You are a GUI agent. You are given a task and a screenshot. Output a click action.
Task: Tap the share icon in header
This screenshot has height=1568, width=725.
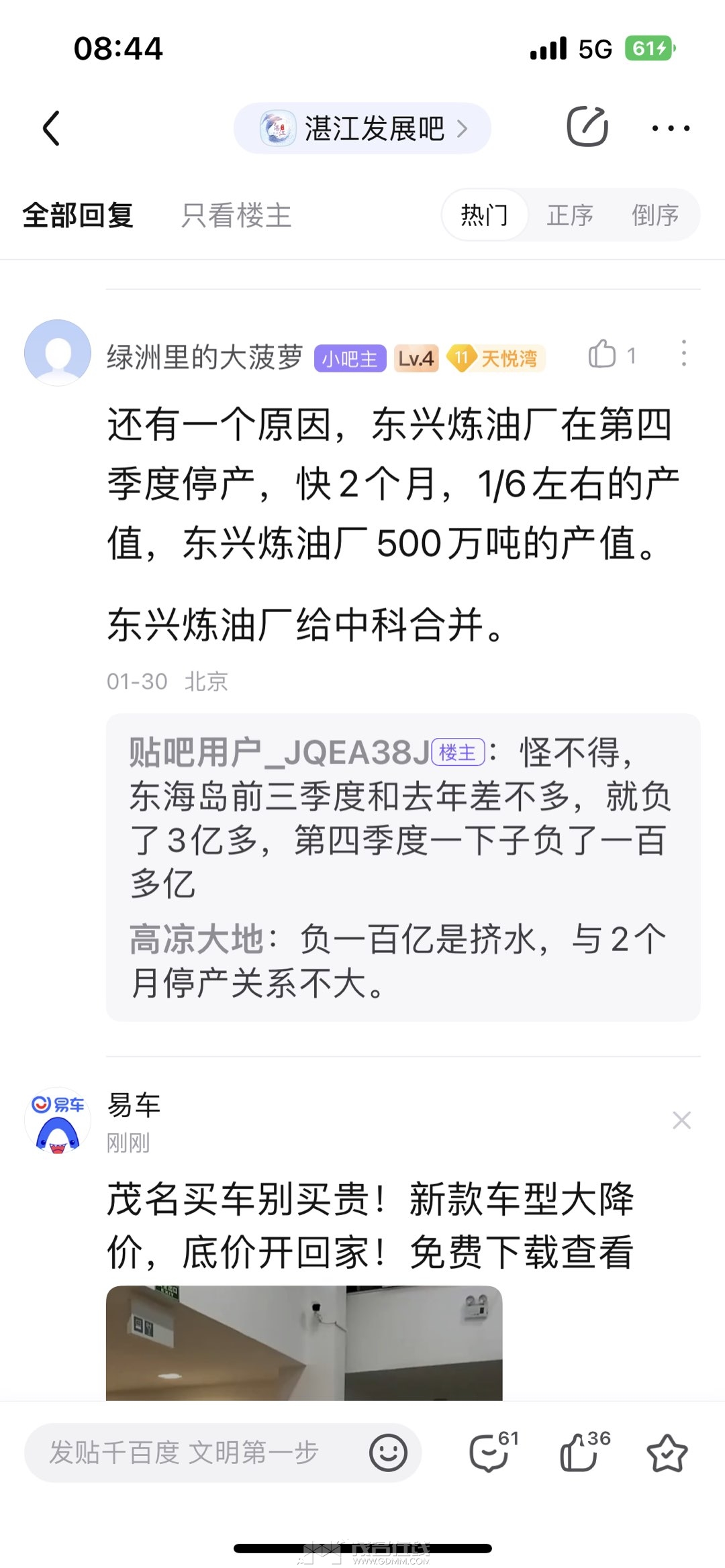tap(587, 127)
